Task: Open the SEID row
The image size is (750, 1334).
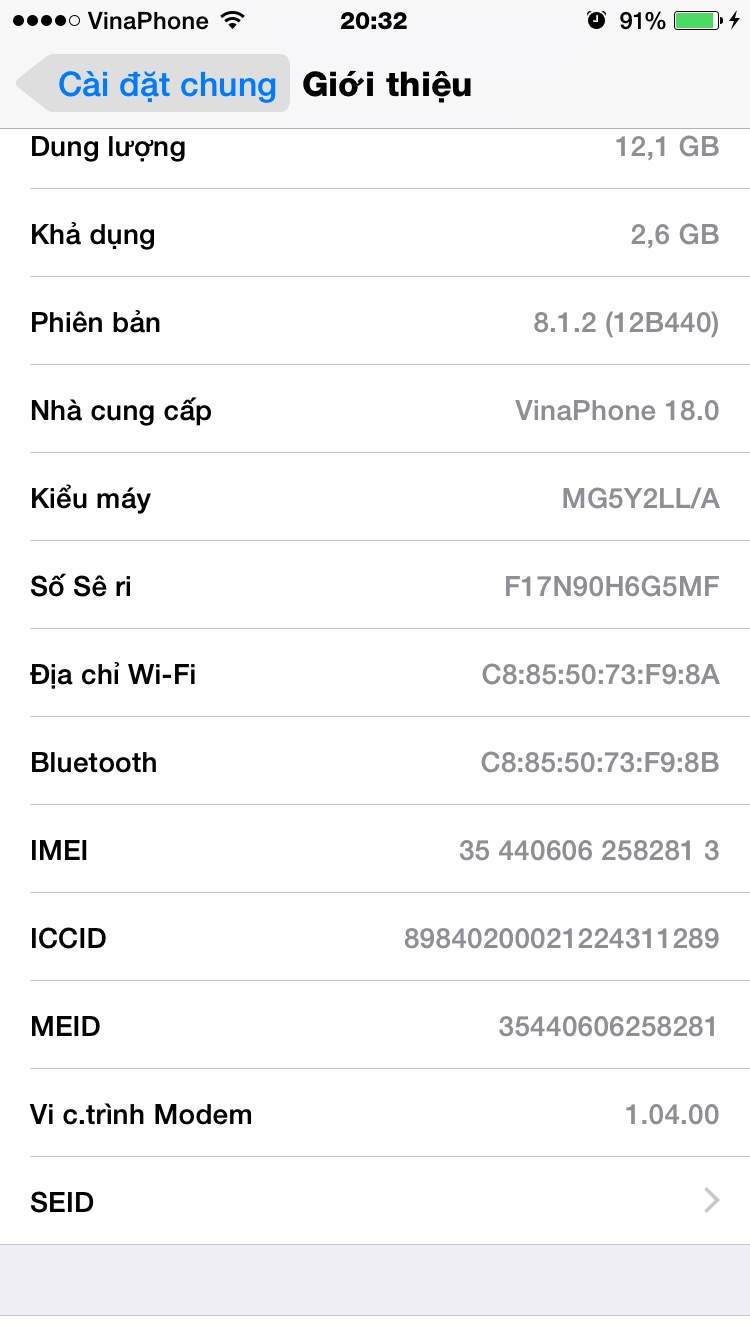Action: [375, 1201]
